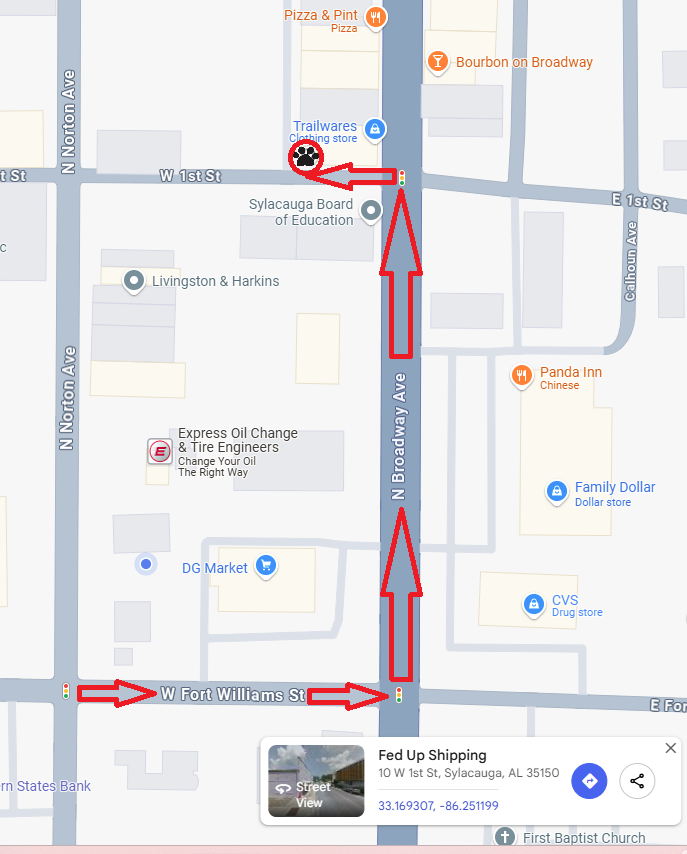Select the CVS drug store marker

(x=533, y=605)
